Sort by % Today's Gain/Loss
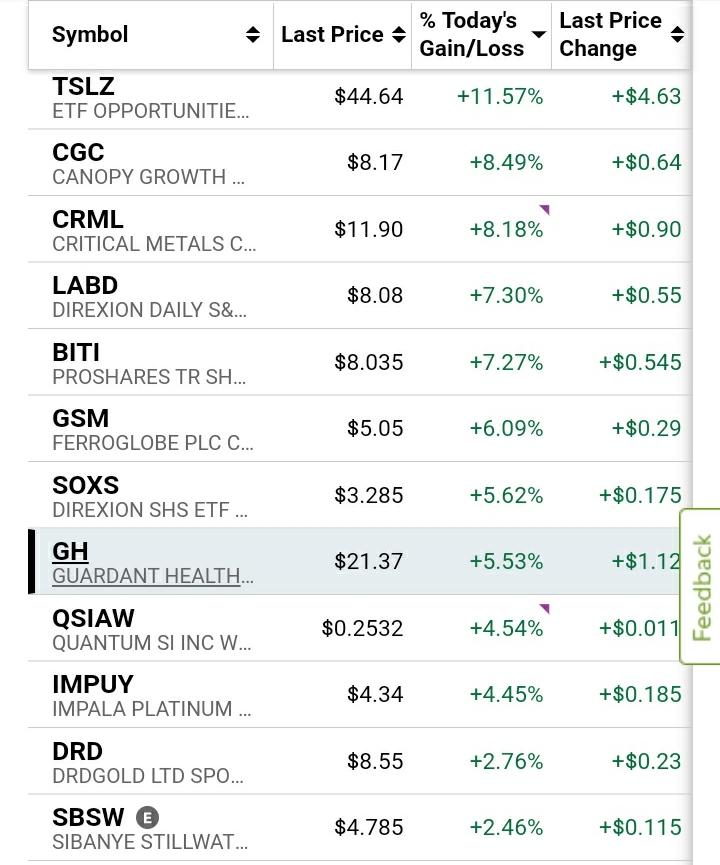720x865 pixels. [482, 35]
